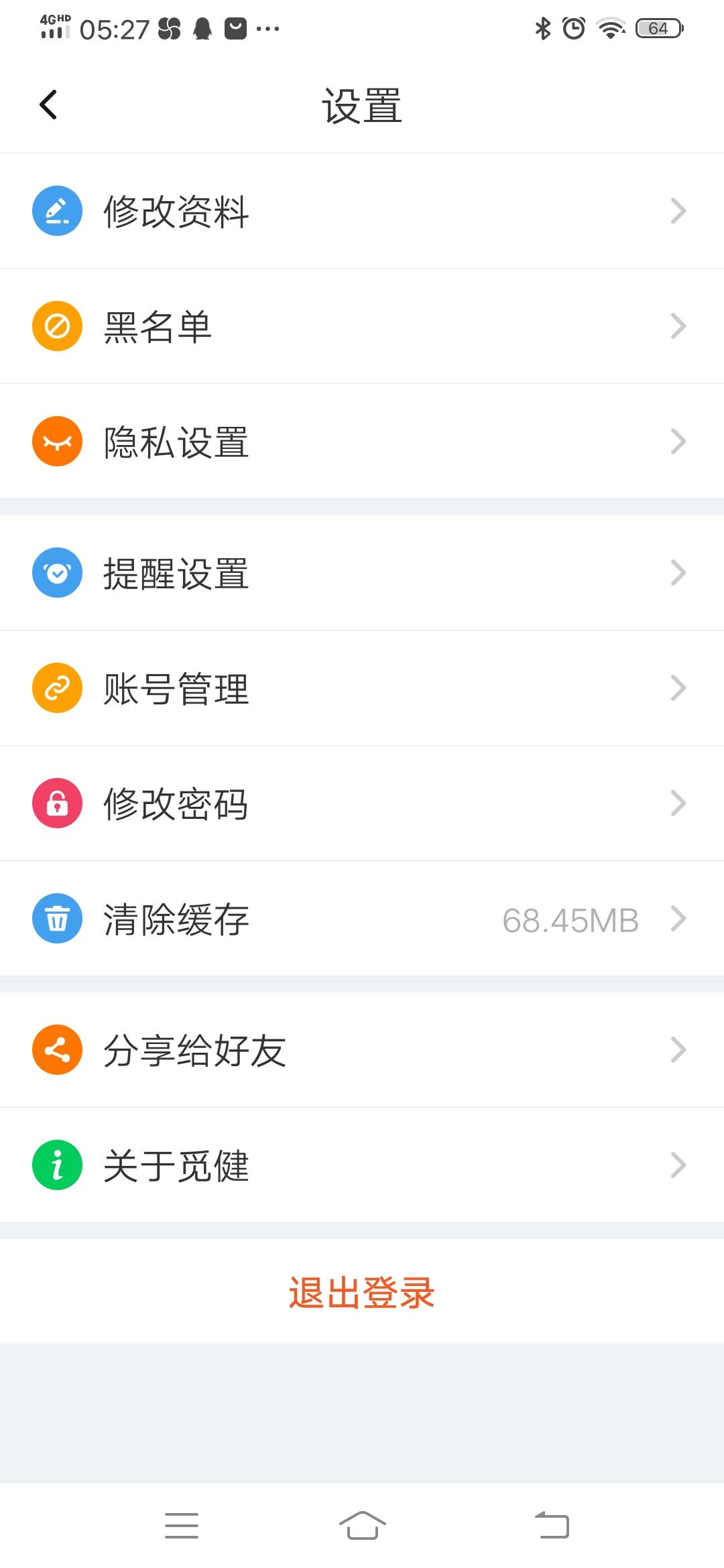Image resolution: width=724 pixels, height=1568 pixels.
Task: Tap the orange blacklist icon for 黑名单
Action: (x=56, y=326)
